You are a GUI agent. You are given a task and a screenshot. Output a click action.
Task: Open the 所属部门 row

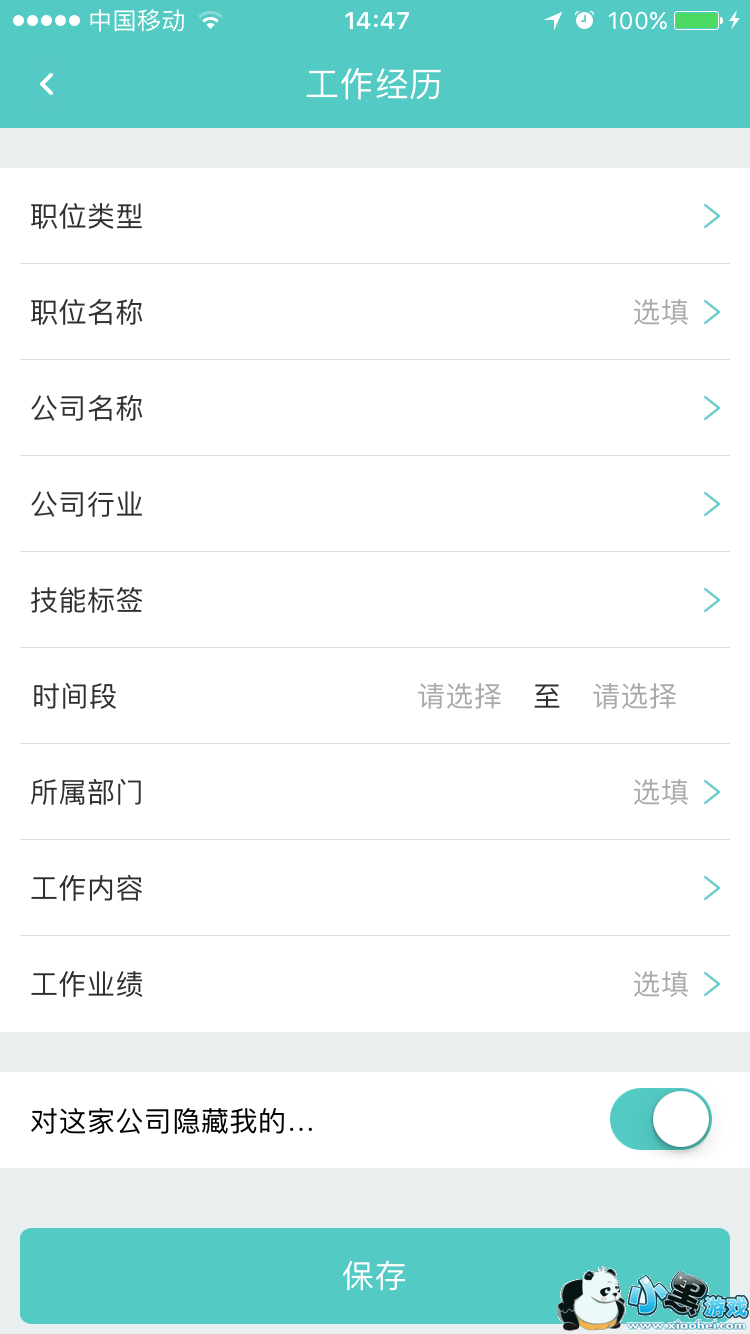[375, 792]
